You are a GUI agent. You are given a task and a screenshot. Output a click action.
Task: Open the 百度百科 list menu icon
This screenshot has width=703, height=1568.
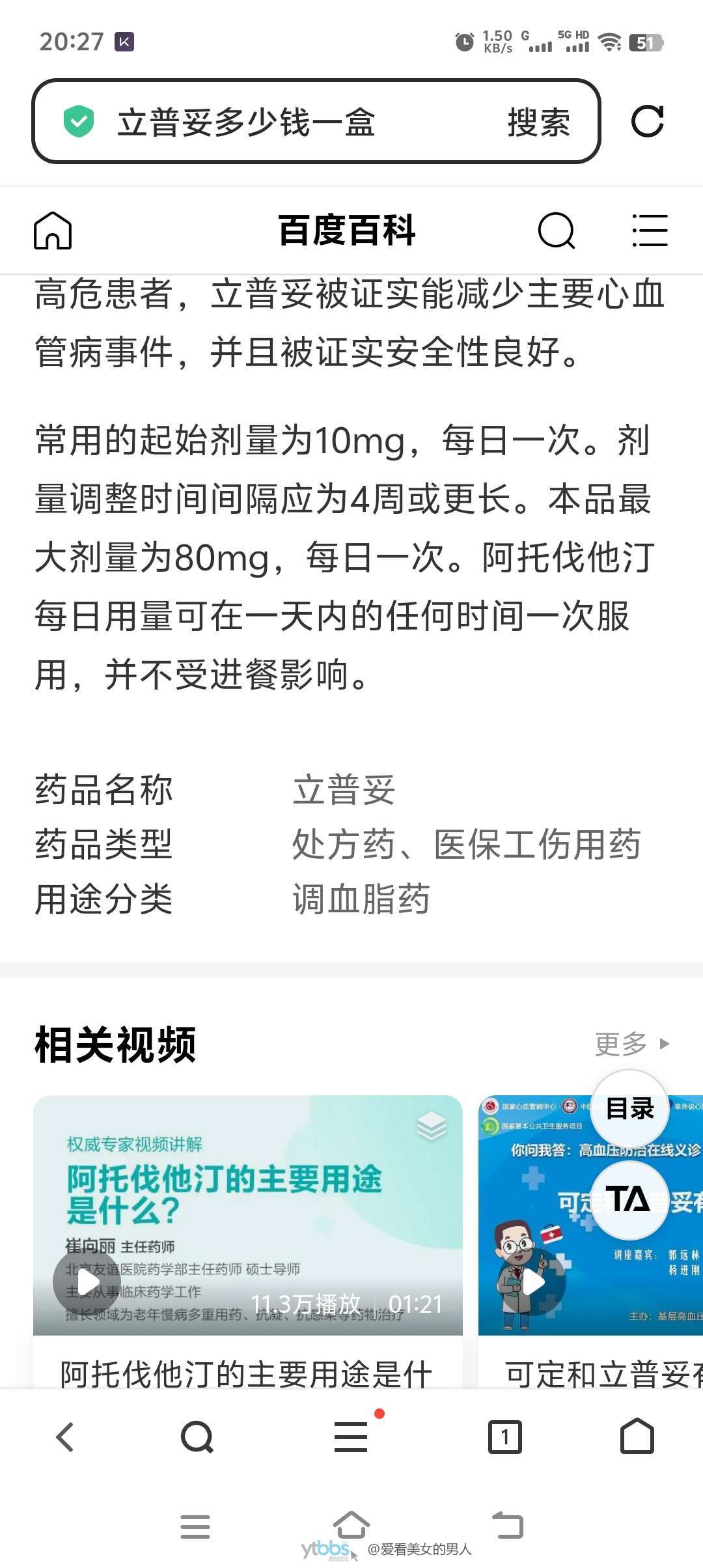click(650, 231)
